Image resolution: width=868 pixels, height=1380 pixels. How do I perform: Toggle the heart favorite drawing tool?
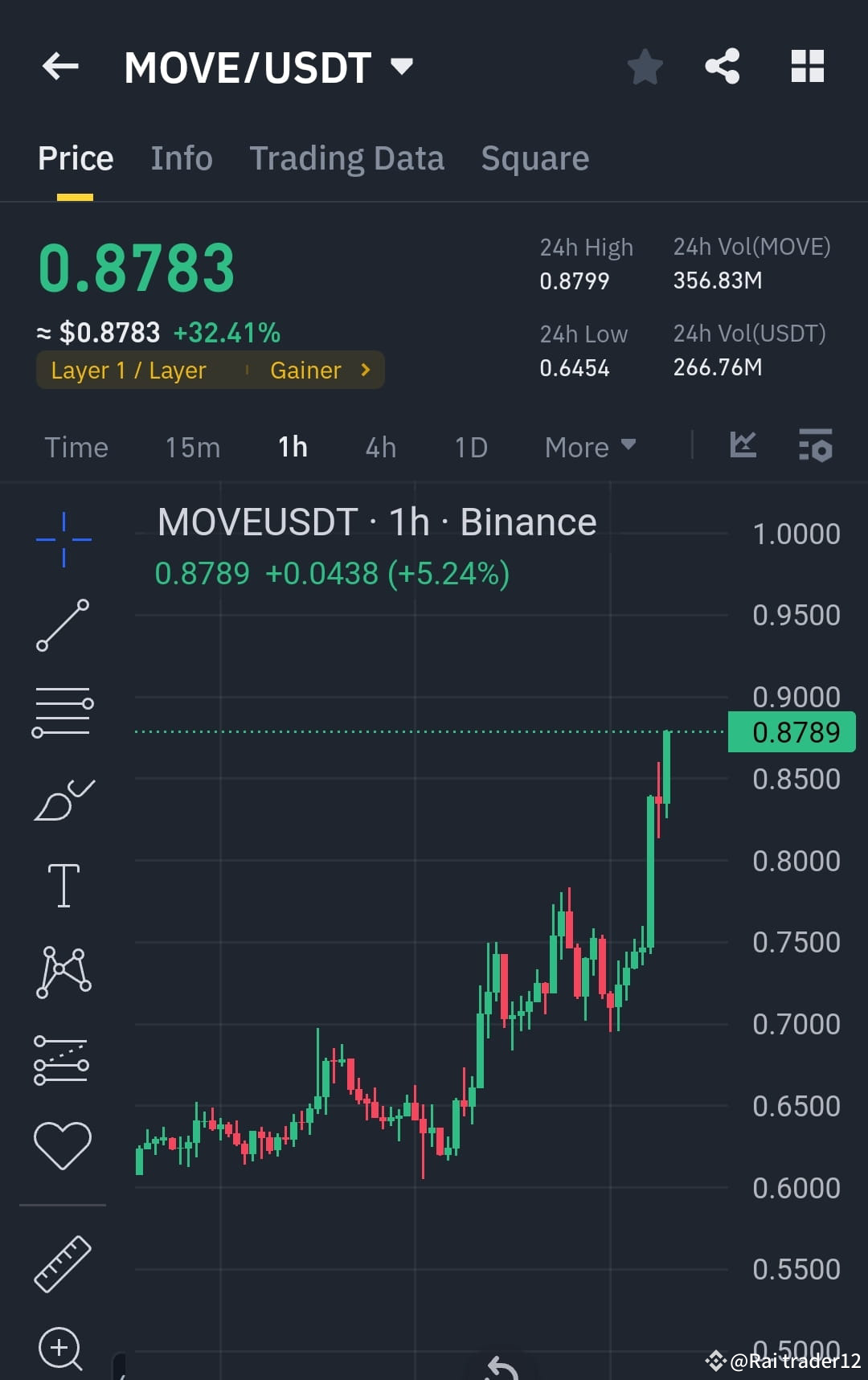(63, 1143)
